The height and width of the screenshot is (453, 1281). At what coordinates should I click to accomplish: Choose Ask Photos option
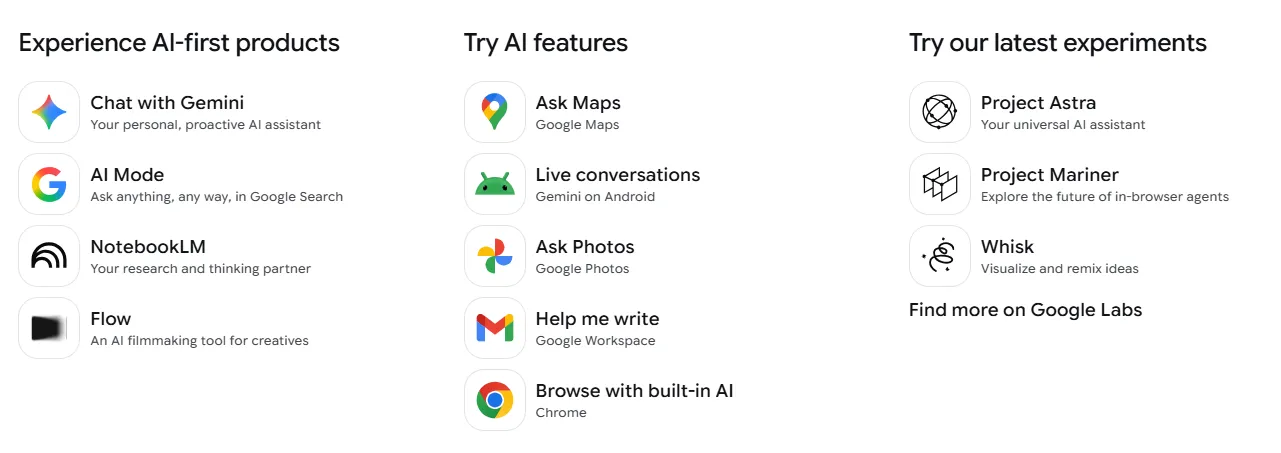[585, 247]
